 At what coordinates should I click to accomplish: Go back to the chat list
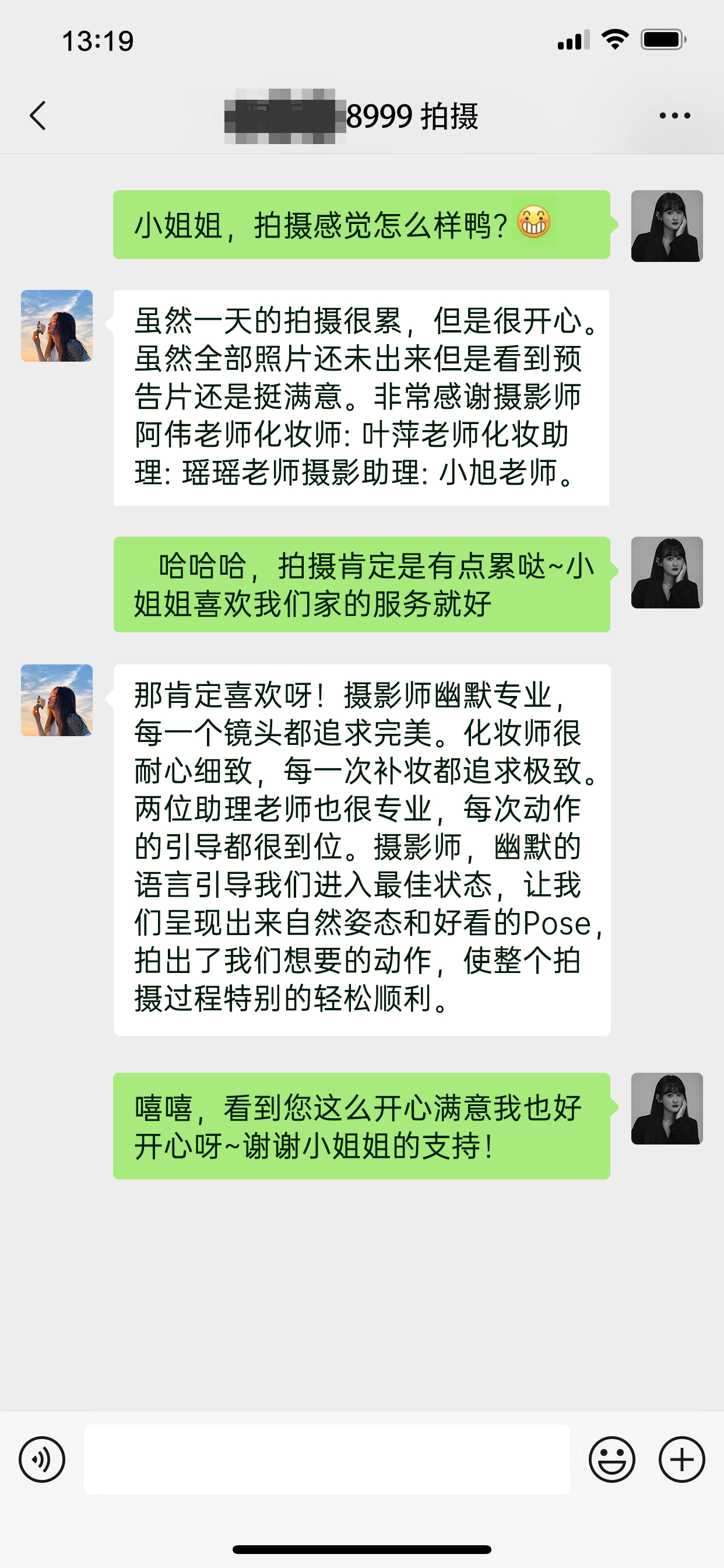(x=38, y=116)
